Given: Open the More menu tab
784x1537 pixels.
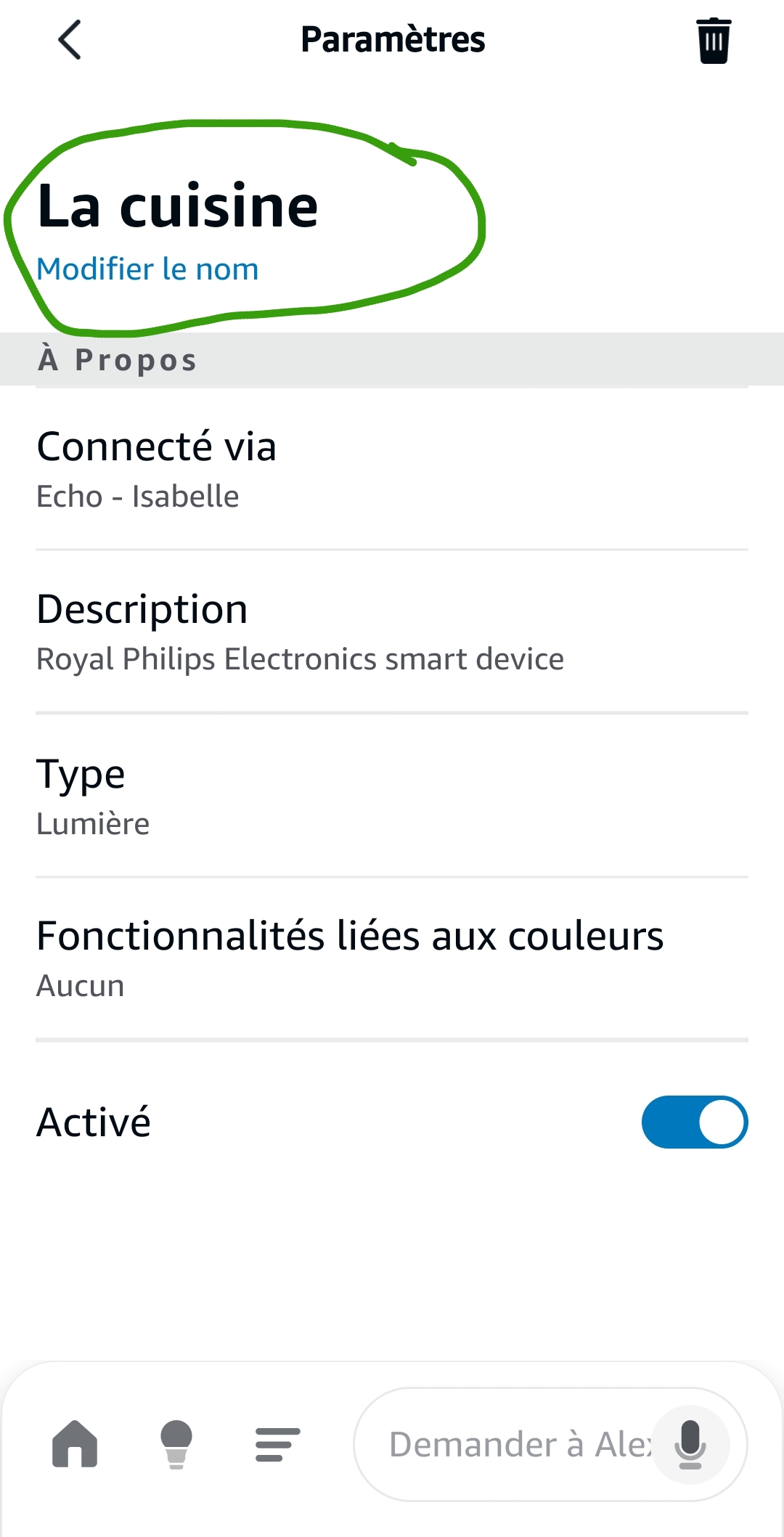Looking at the screenshot, I should (277, 1444).
